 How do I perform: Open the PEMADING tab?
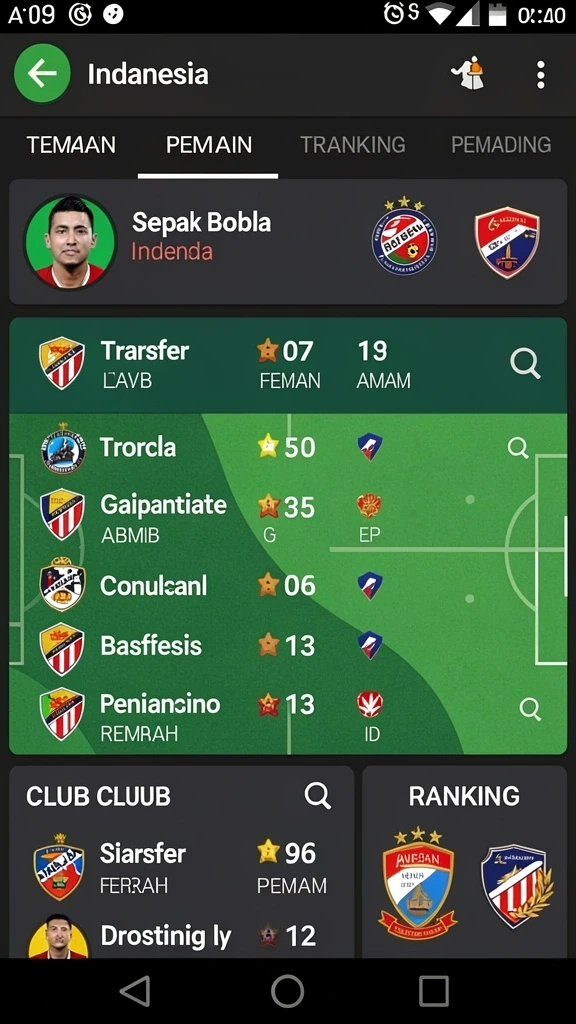point(501,144)
